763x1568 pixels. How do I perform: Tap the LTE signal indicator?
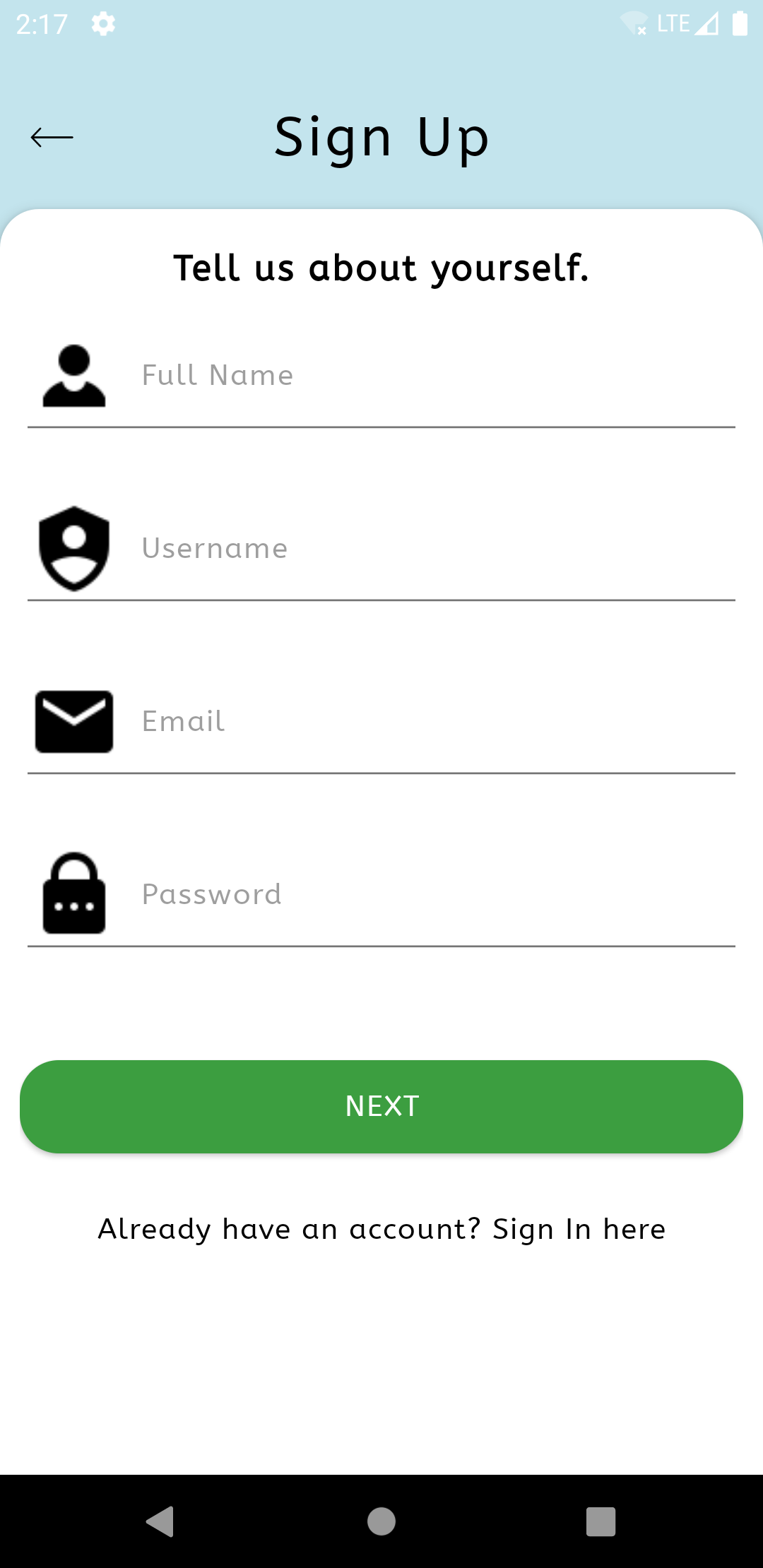[x=706, y=23]
